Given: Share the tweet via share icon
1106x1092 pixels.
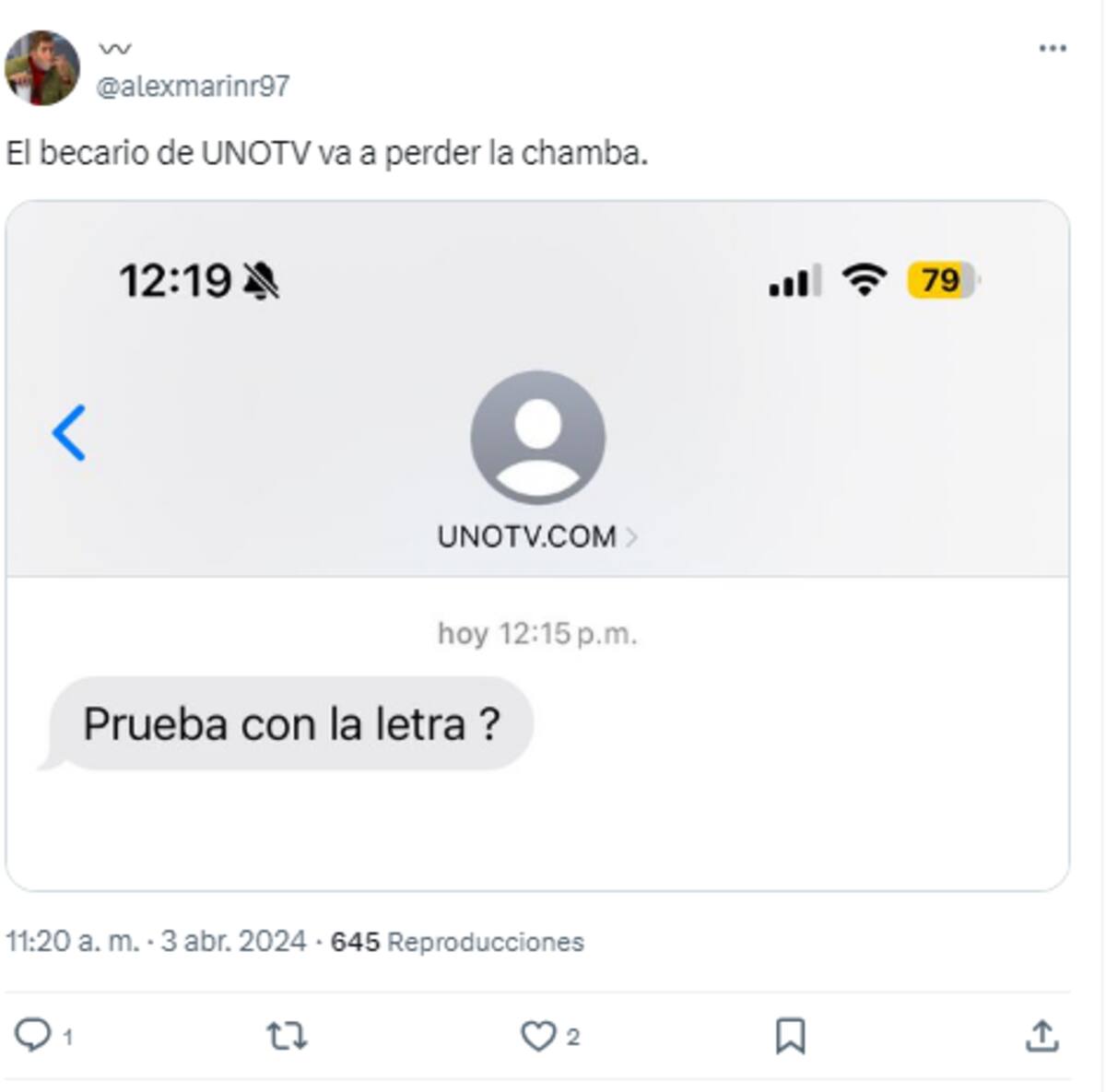Looking at the screenshot, I should pyautogui.click(x=1041, y=1037).
